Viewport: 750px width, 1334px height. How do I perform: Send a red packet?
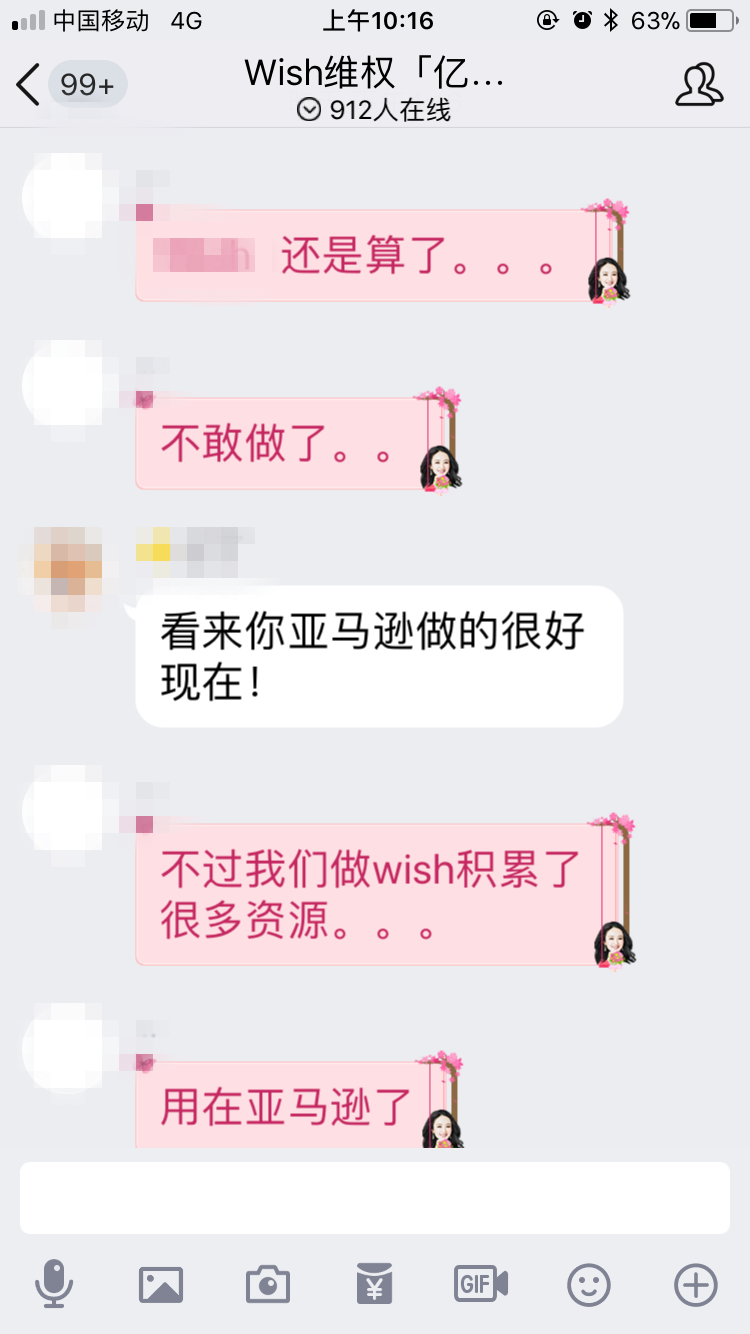374,1284
